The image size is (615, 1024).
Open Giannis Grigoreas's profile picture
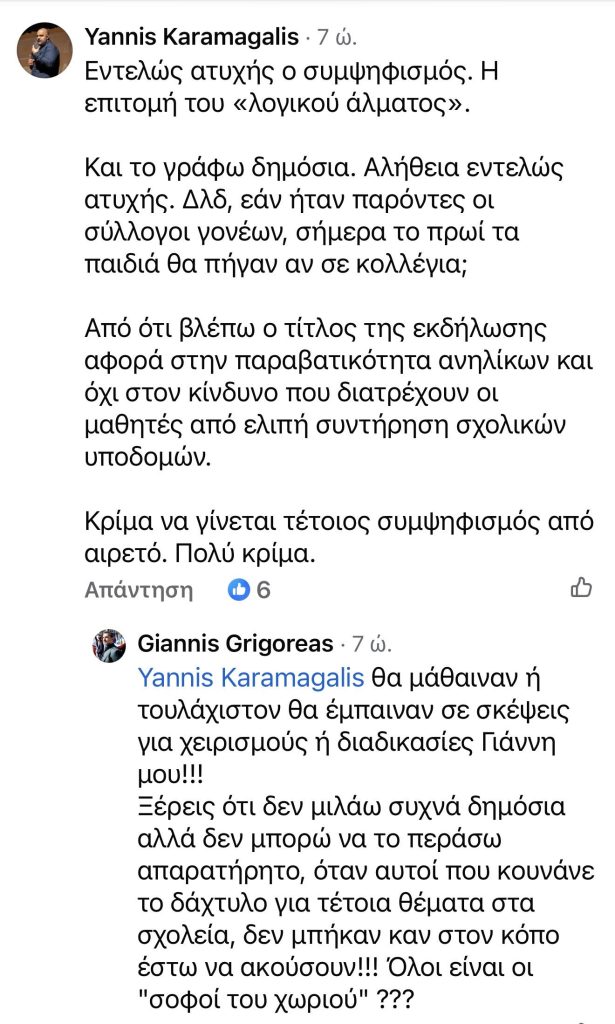(109, 645)
